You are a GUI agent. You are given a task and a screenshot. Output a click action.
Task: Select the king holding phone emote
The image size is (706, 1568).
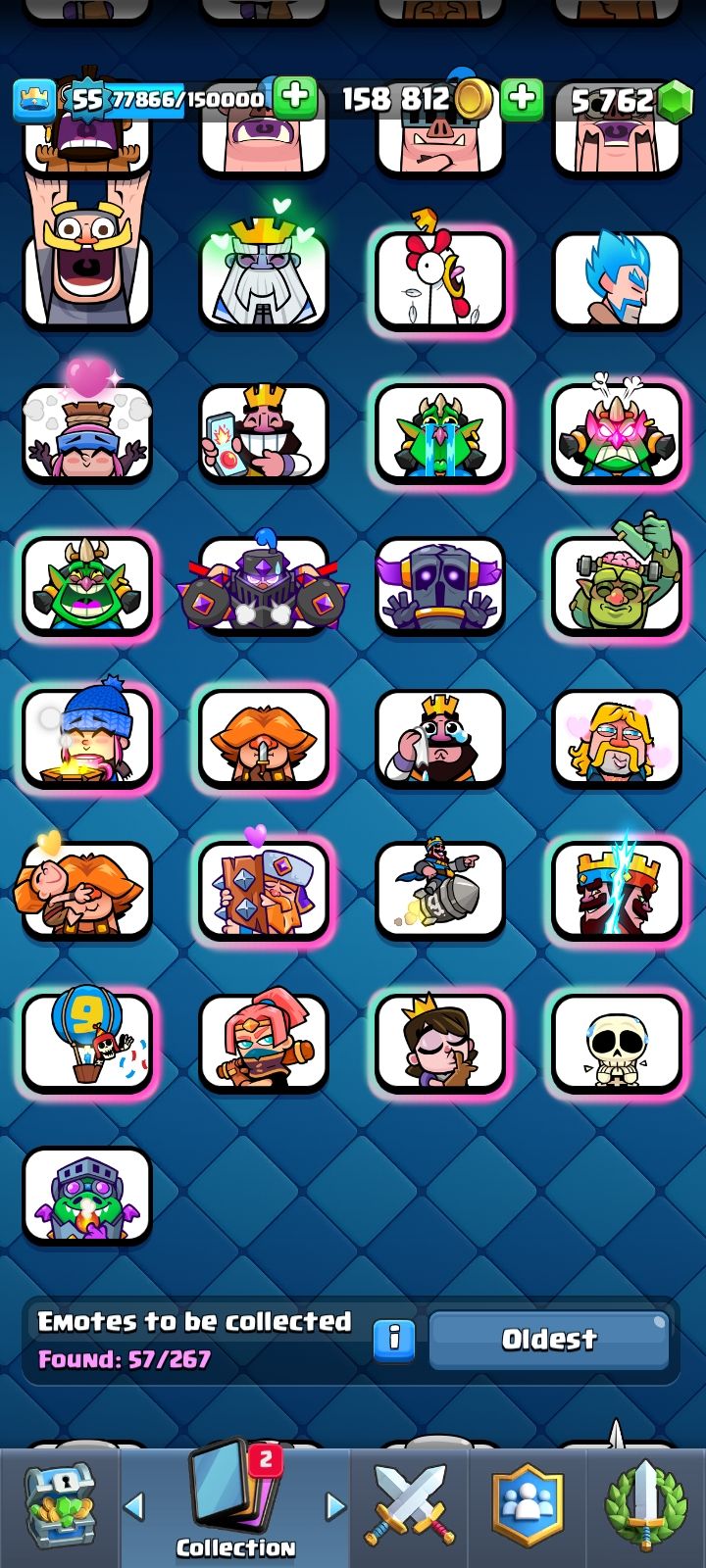263,433
